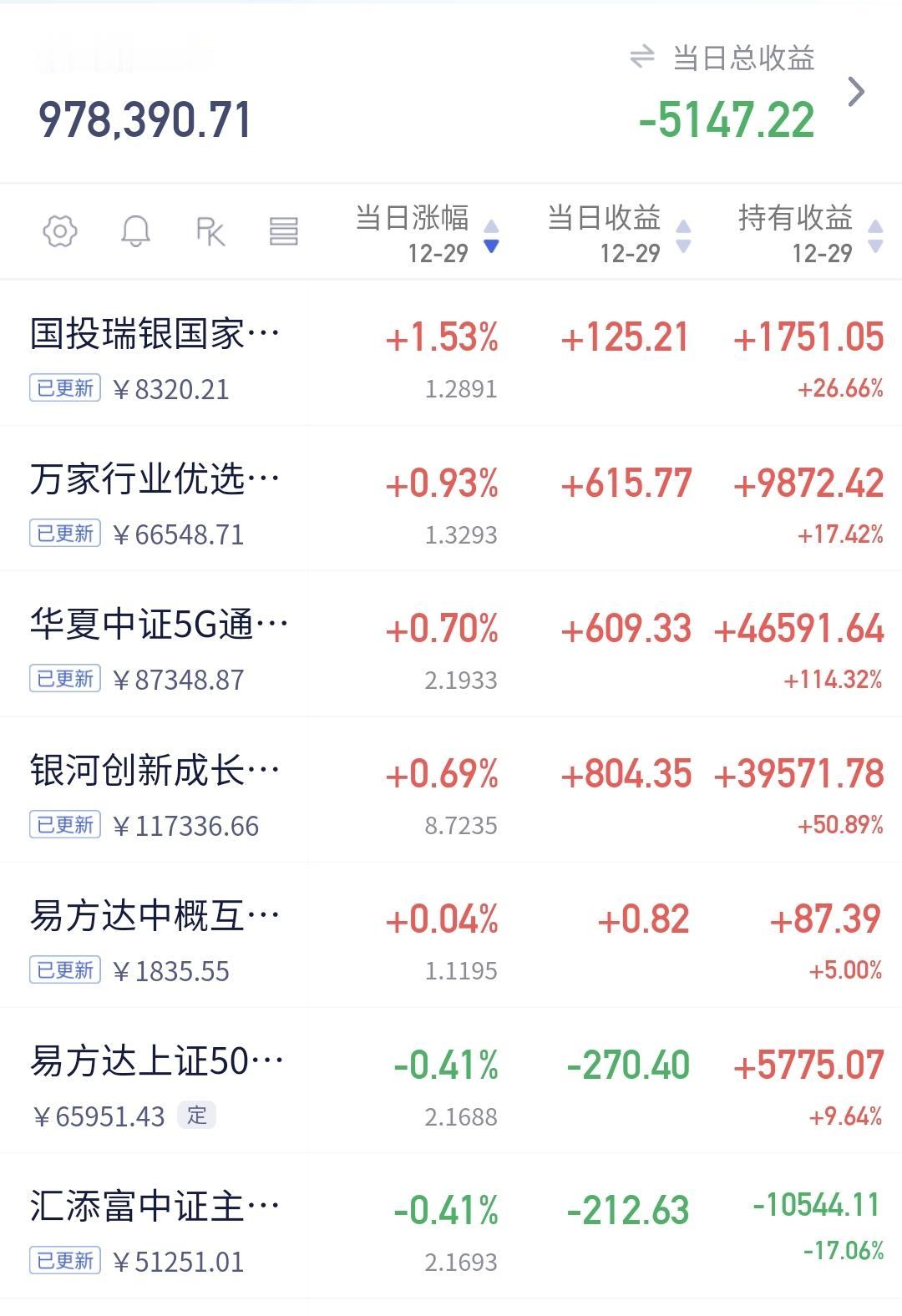902x1316 pixels.
Task: Open the 汇添富中证主 fund row
Action: point(451,1226)
